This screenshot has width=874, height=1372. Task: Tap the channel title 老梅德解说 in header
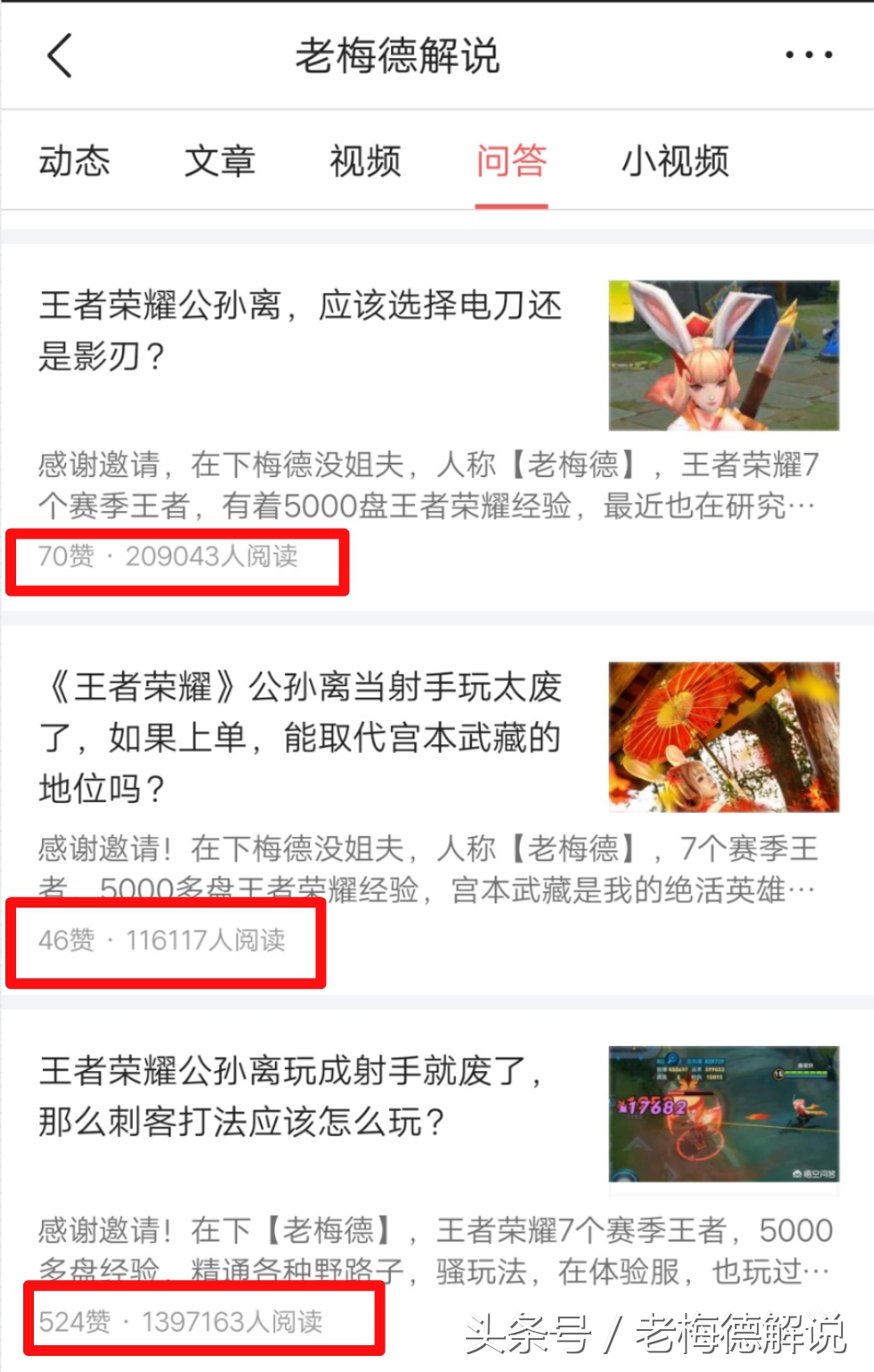(x=398, y=55)
